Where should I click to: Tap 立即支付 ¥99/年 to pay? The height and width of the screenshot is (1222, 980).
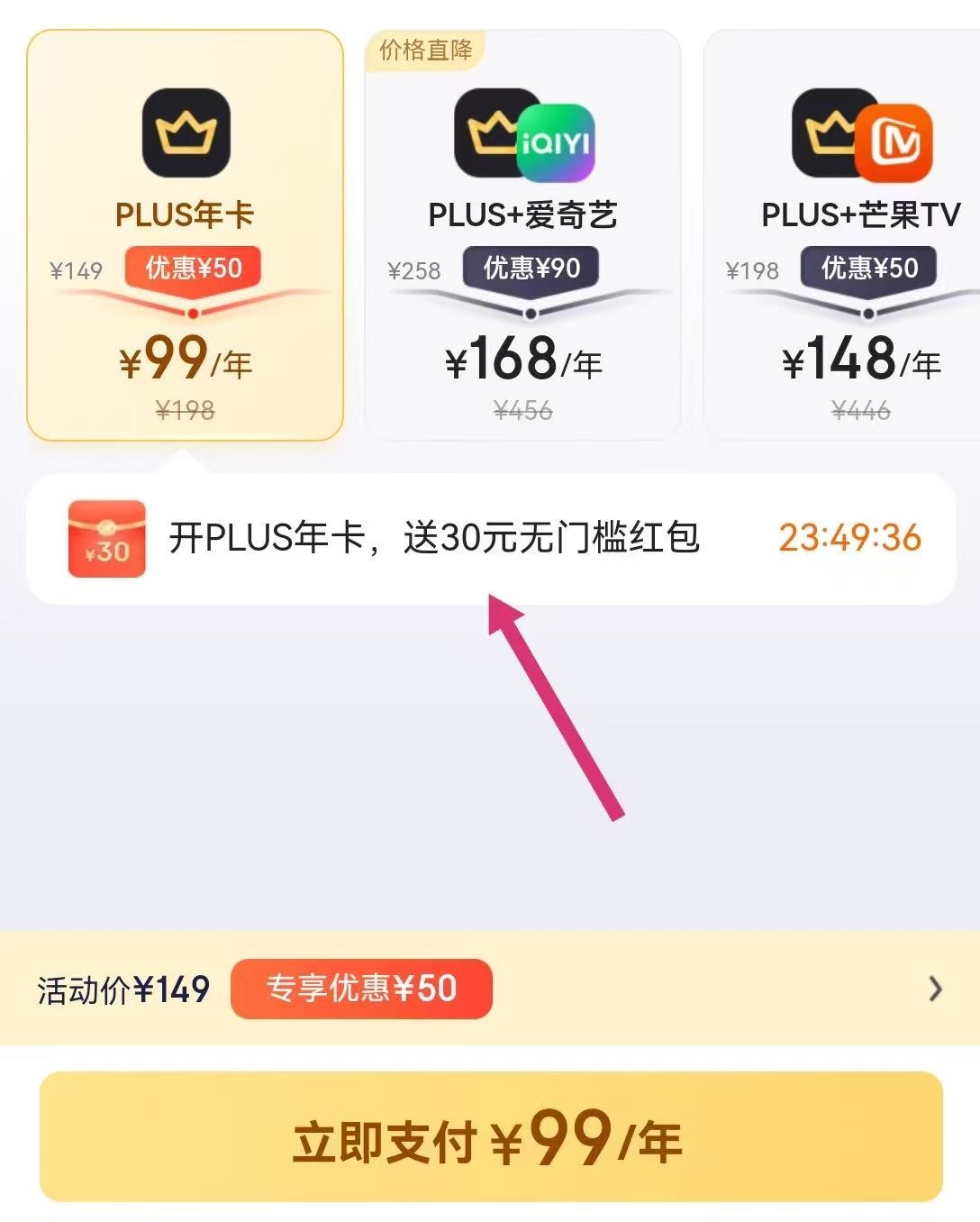coord(491,1137)
